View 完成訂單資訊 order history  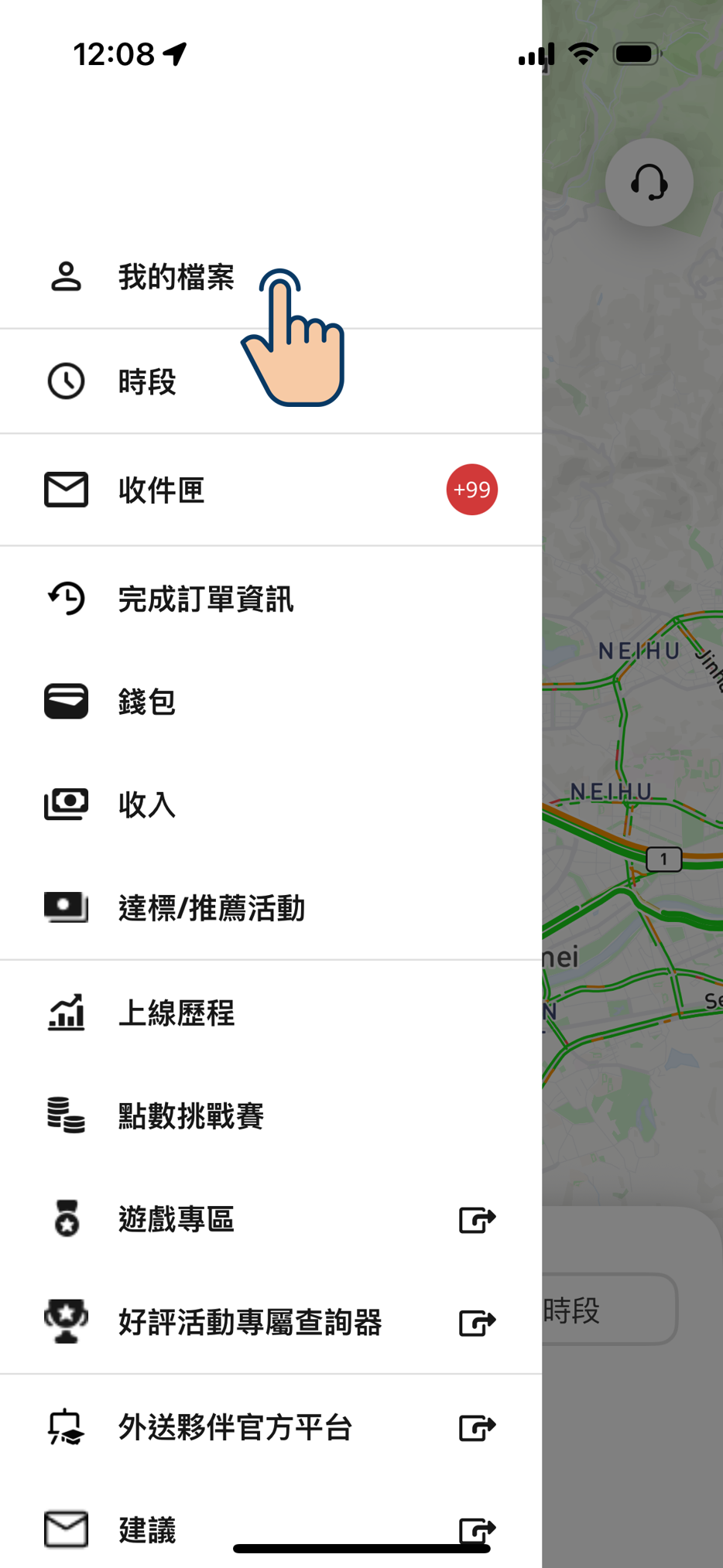click(205, 599)
